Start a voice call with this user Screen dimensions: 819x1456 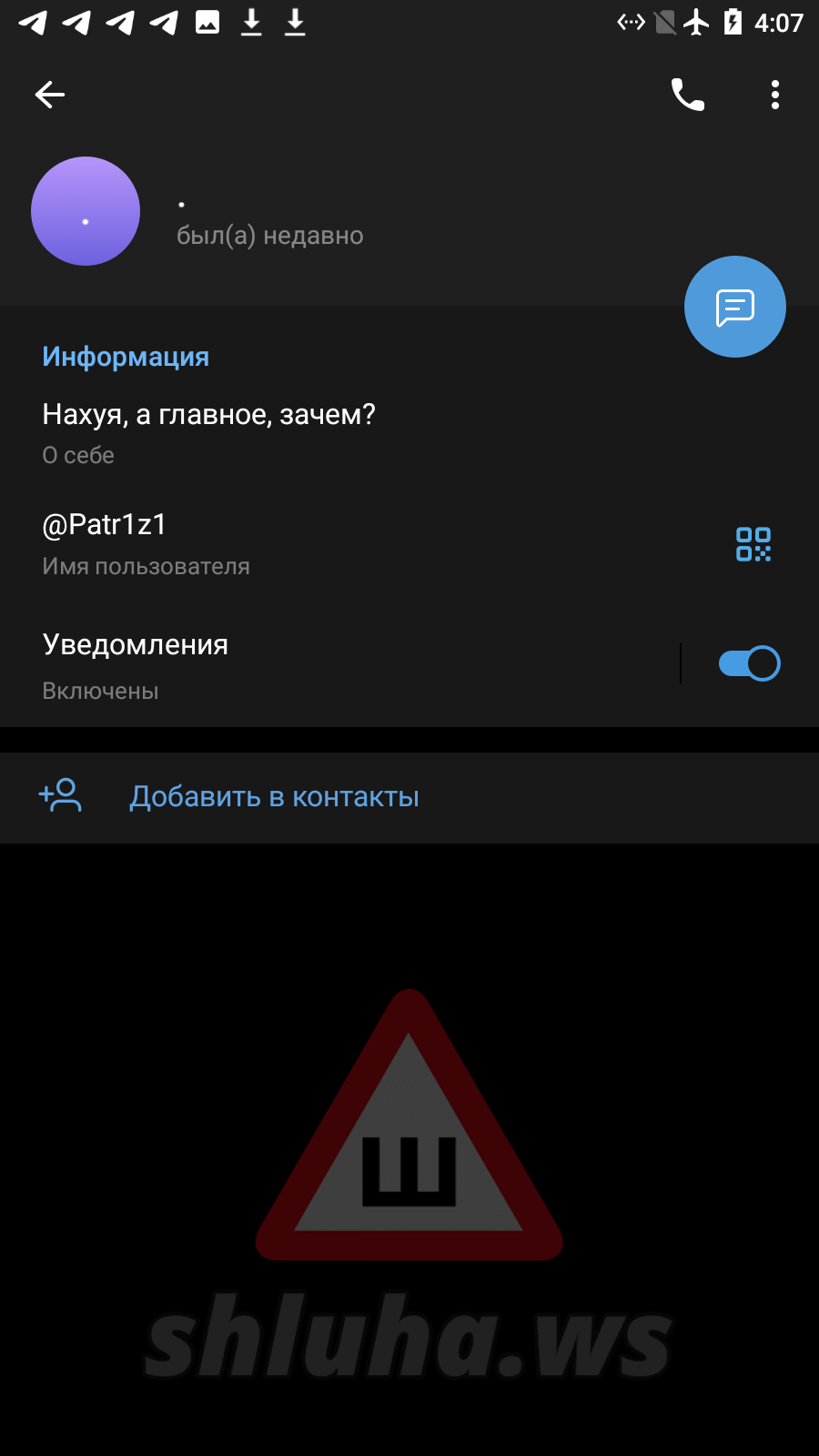pyautogui.click(x=688, y=95)
